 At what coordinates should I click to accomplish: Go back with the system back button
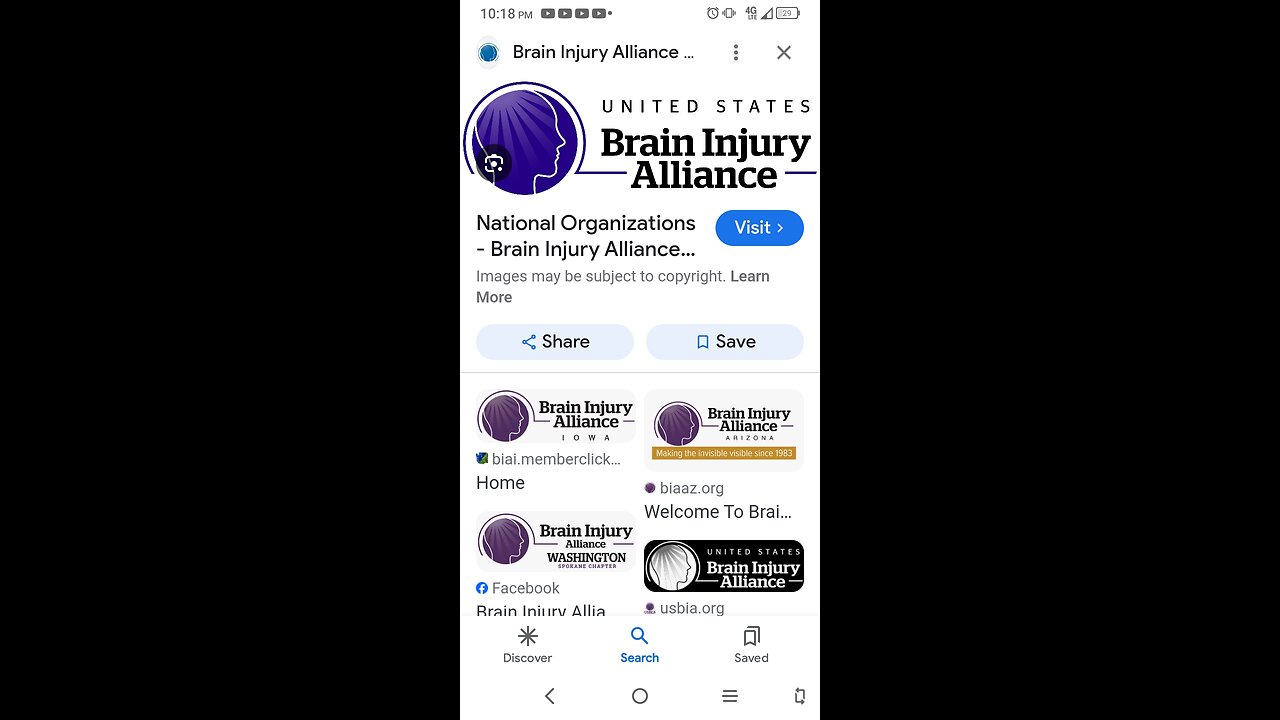(x=549, y=696)
